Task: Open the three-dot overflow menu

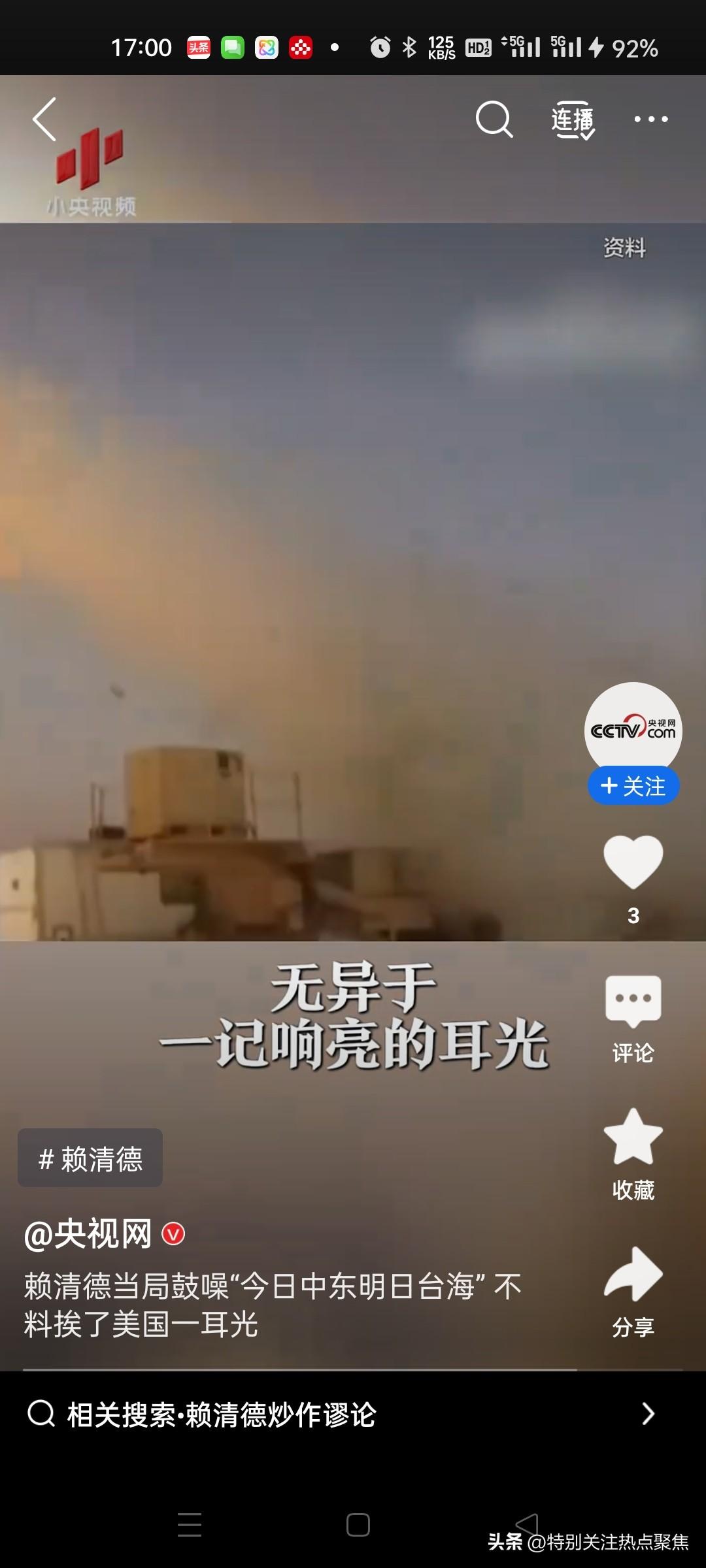Action: click(651, 120)
